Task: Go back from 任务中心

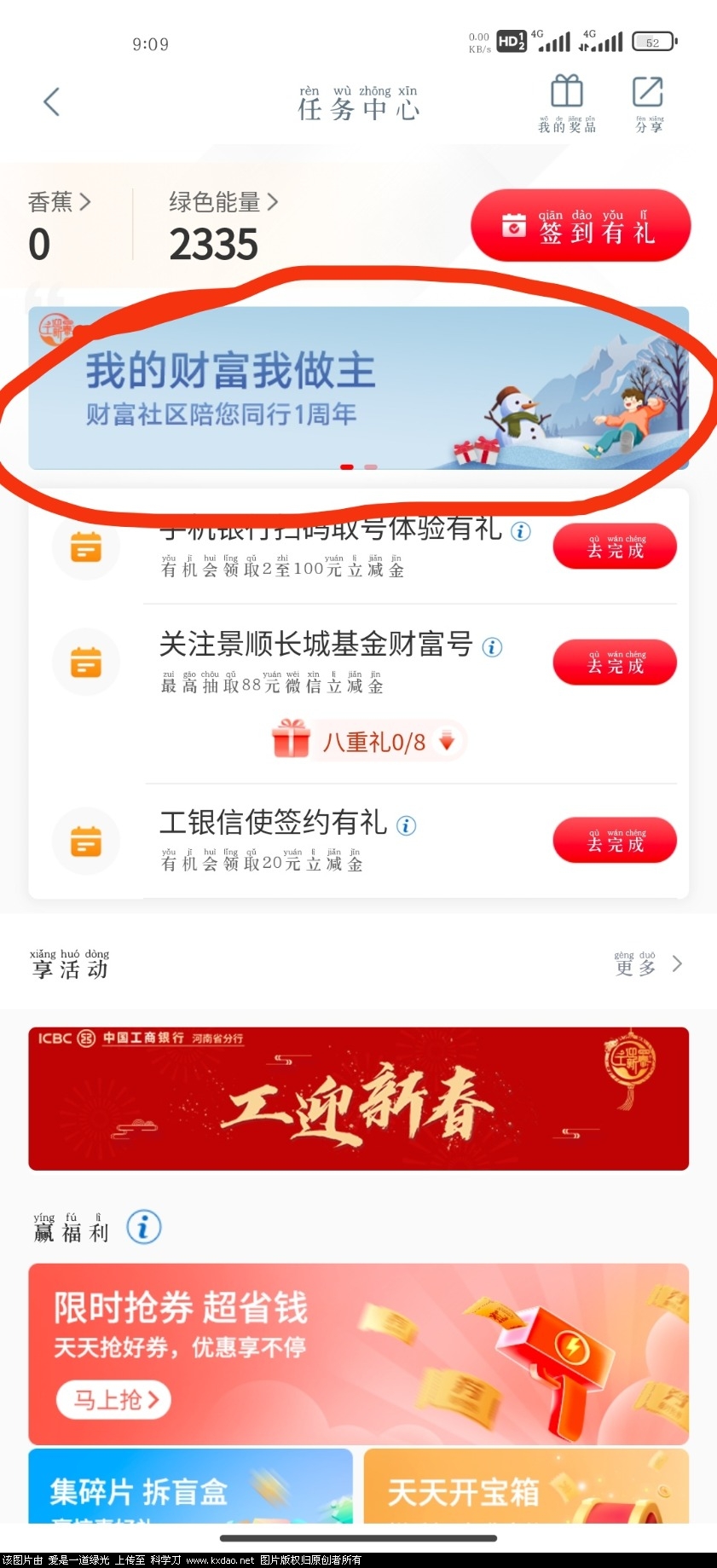Action: coord(52,102)
